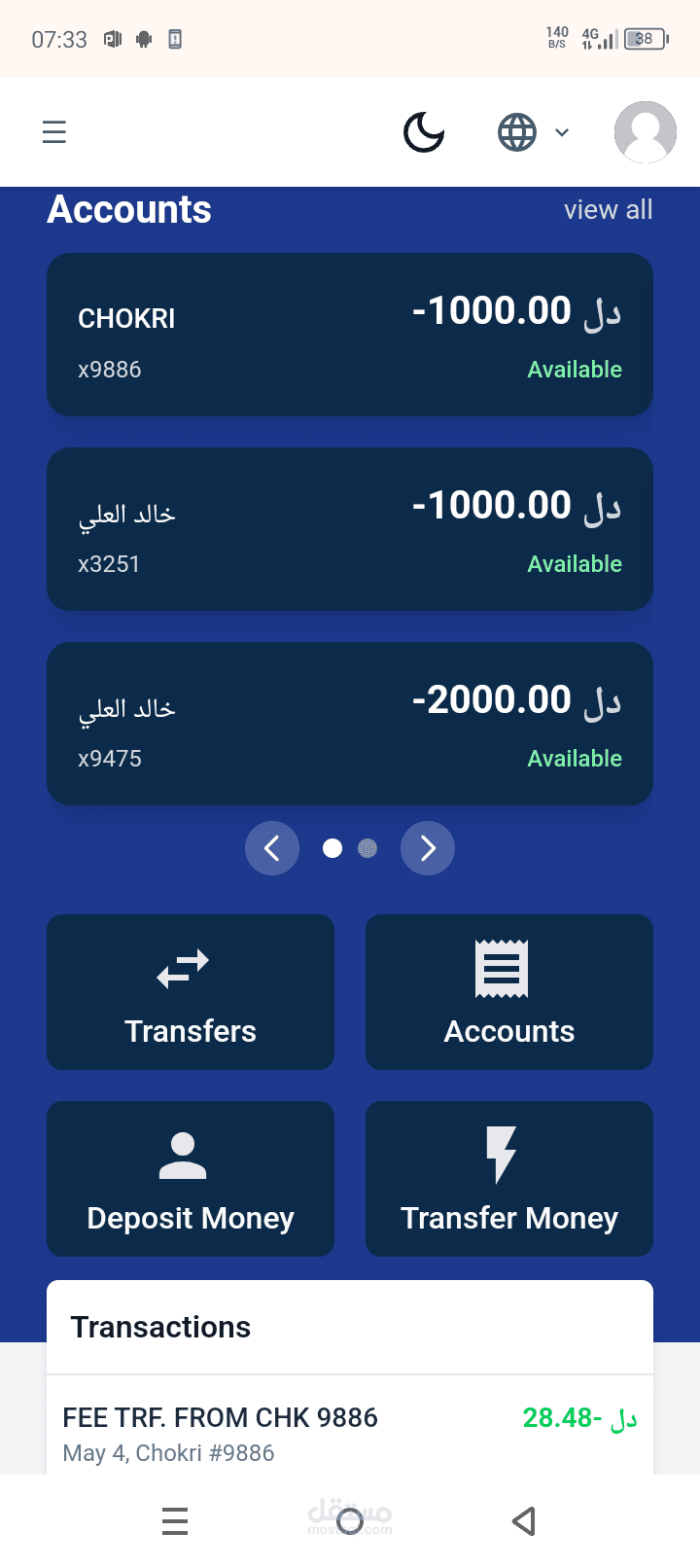Image resolution: width=700 pixels, height=1568 pixels.
Task: Open the view all accounts link
Action: coord(609,209)
